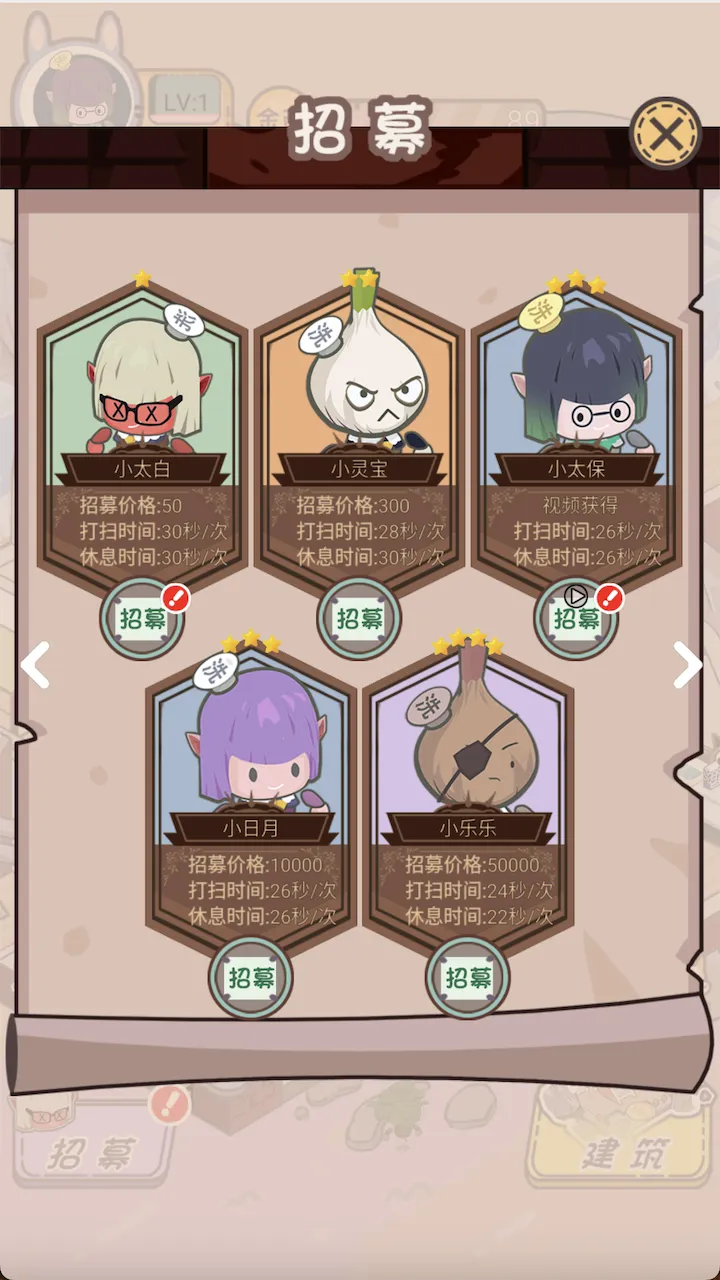Recruit 小灵宝 for 300
This screenshot has width=720, height=1280.
pos(359,618)
